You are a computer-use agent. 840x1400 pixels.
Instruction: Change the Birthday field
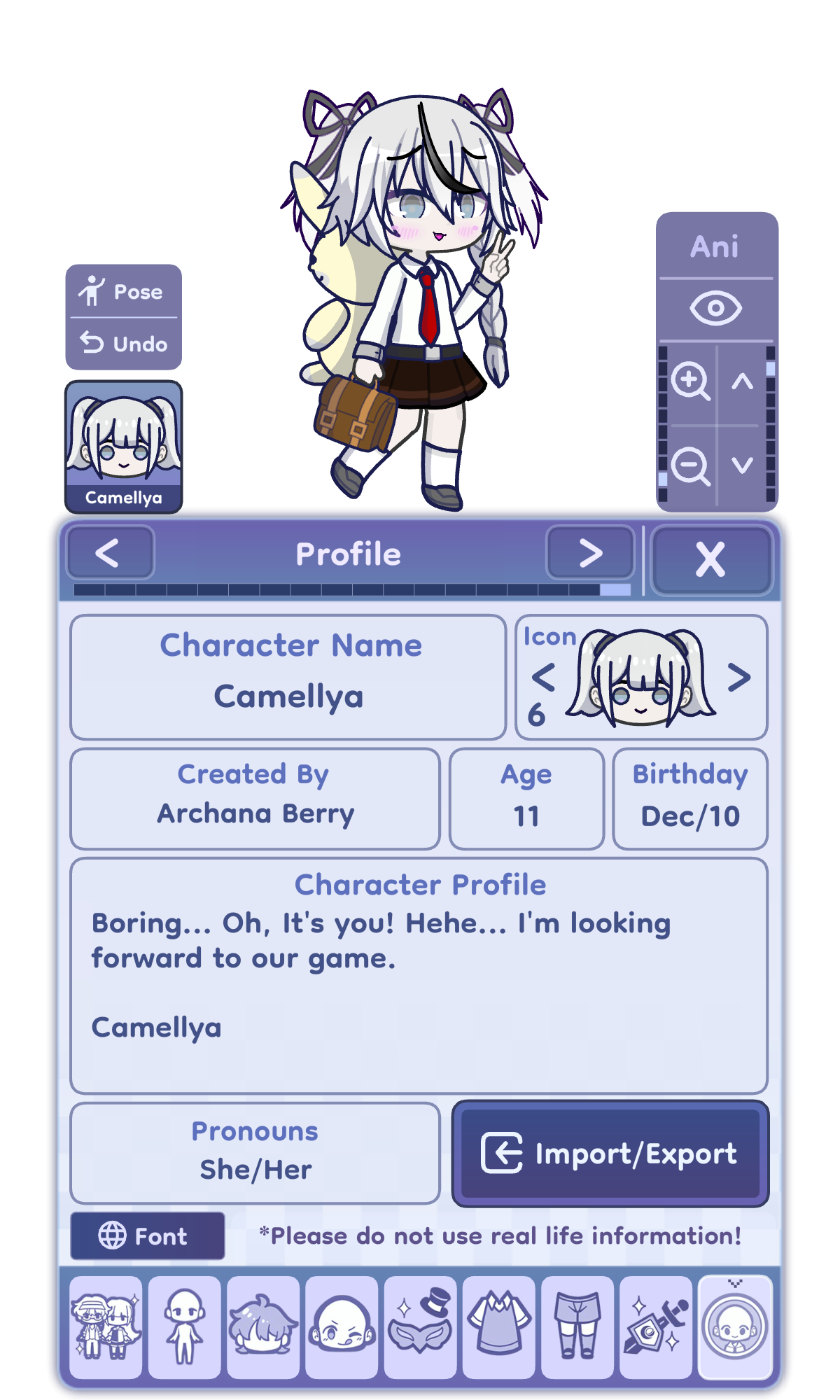pos(690,815)
